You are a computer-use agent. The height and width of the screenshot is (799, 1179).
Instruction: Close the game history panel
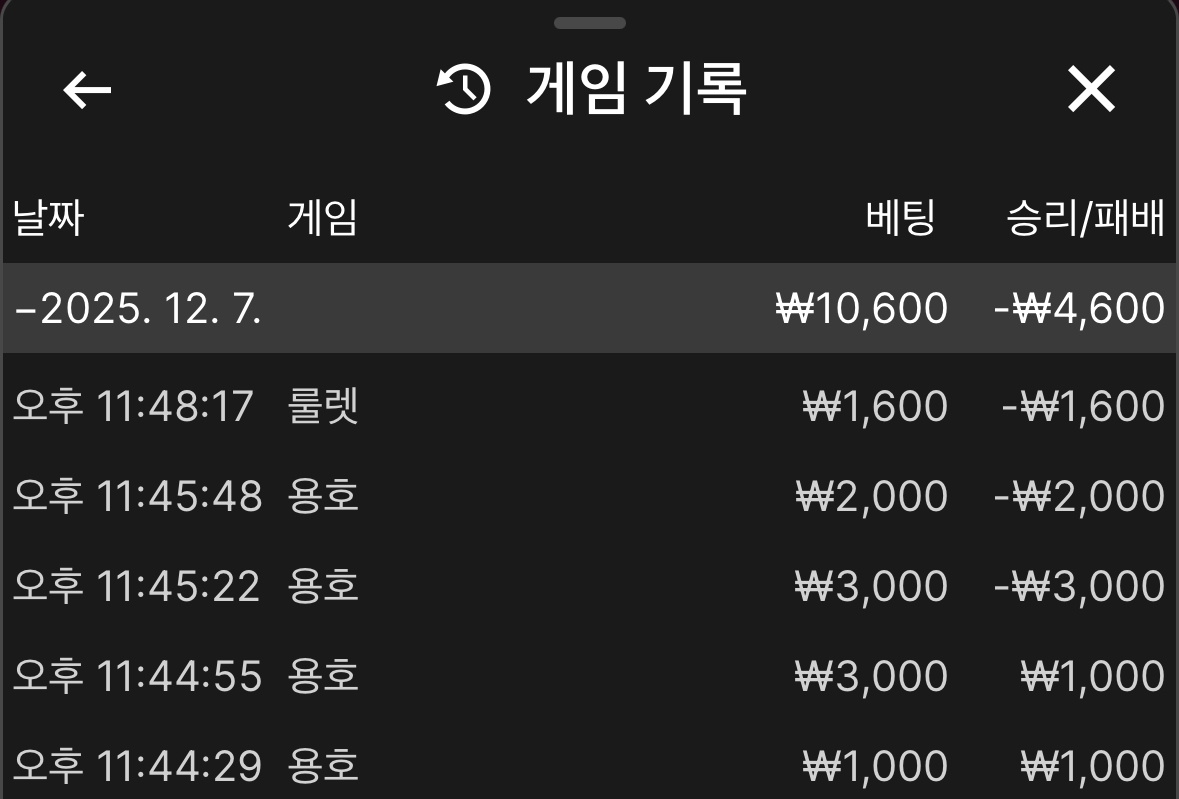pyautogui.click(x=1090, y=91)
